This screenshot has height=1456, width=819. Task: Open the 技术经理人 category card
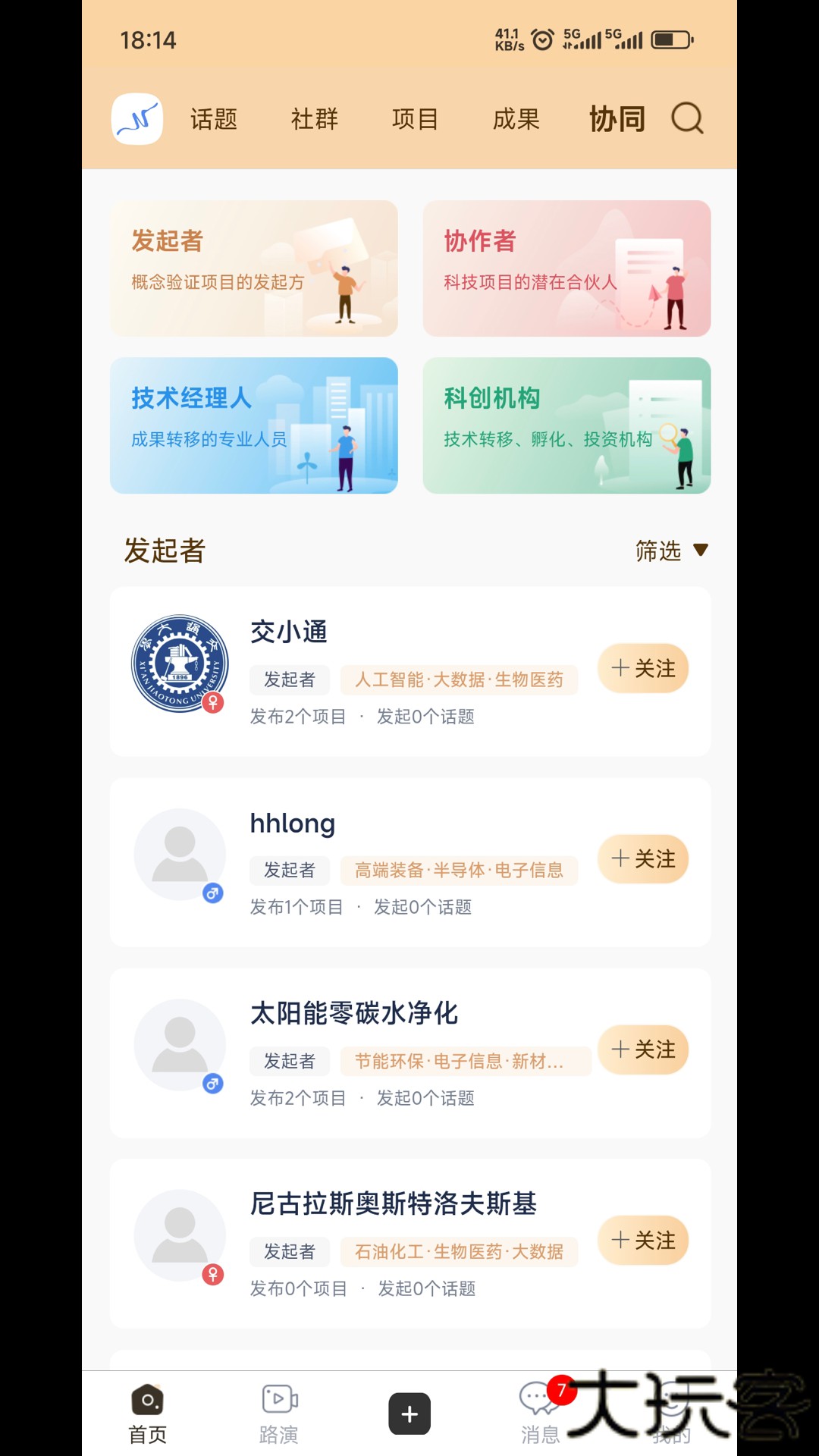pyautogui.click(x=253, y=426)
